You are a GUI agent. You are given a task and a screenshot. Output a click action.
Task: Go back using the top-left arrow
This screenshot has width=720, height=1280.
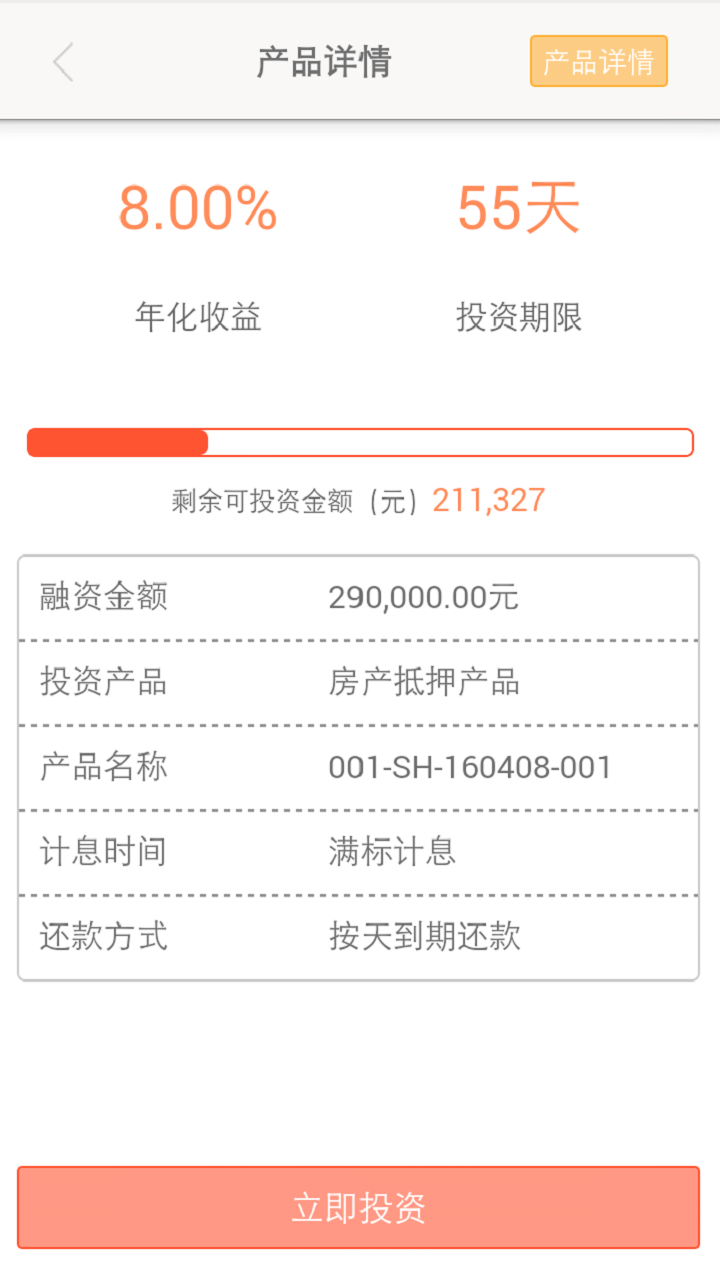[x=64, y=62]
